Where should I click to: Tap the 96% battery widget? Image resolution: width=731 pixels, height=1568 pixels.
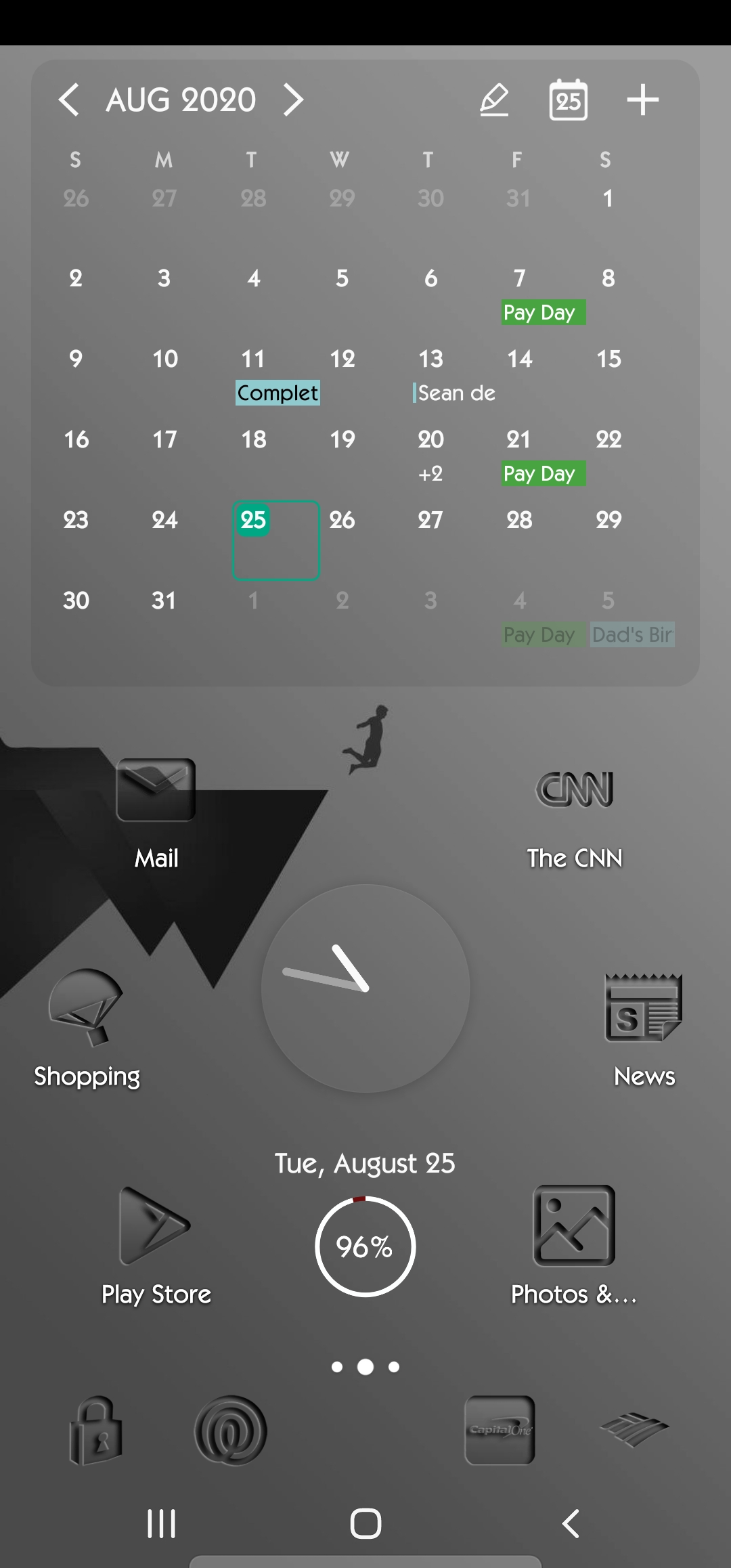pyautogui.click(x=365, y=1246)
